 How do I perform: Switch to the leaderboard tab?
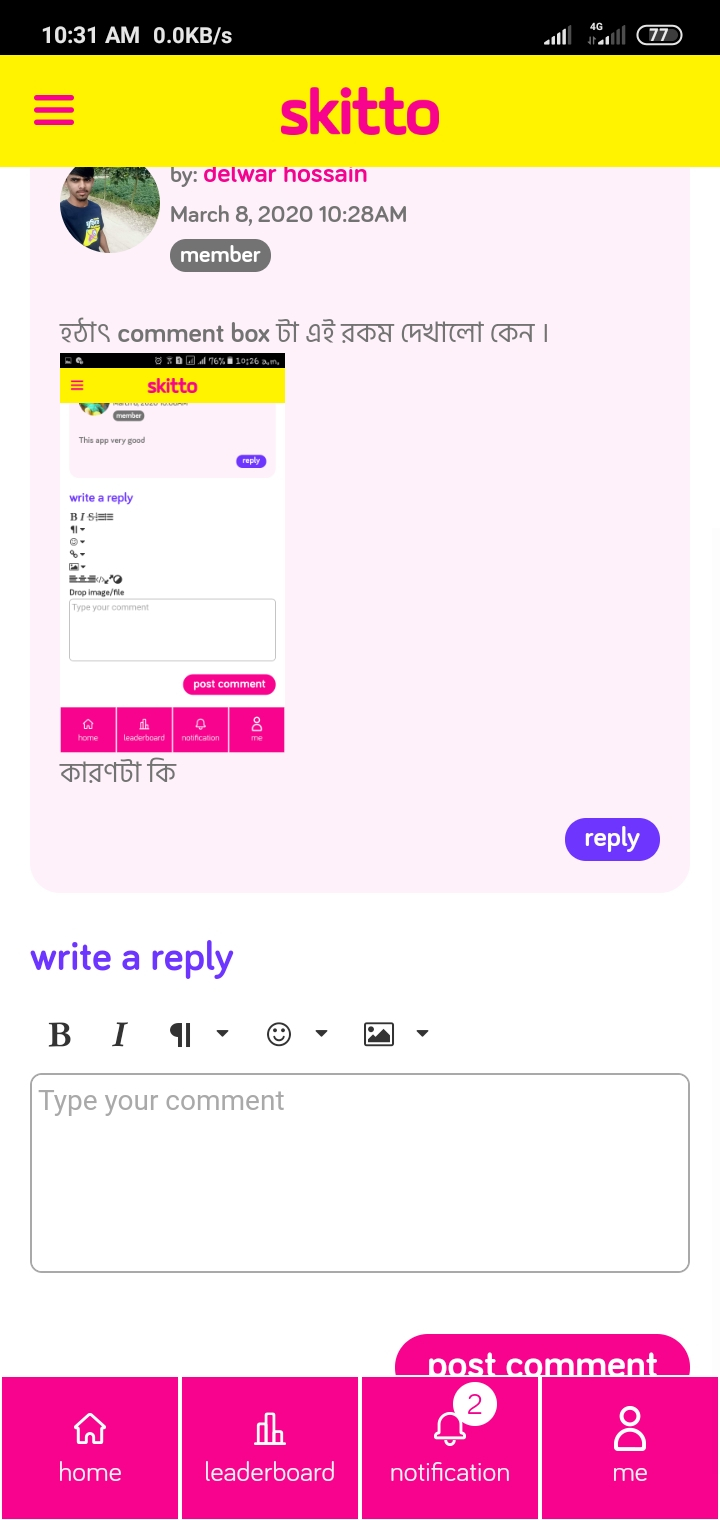270,1447
